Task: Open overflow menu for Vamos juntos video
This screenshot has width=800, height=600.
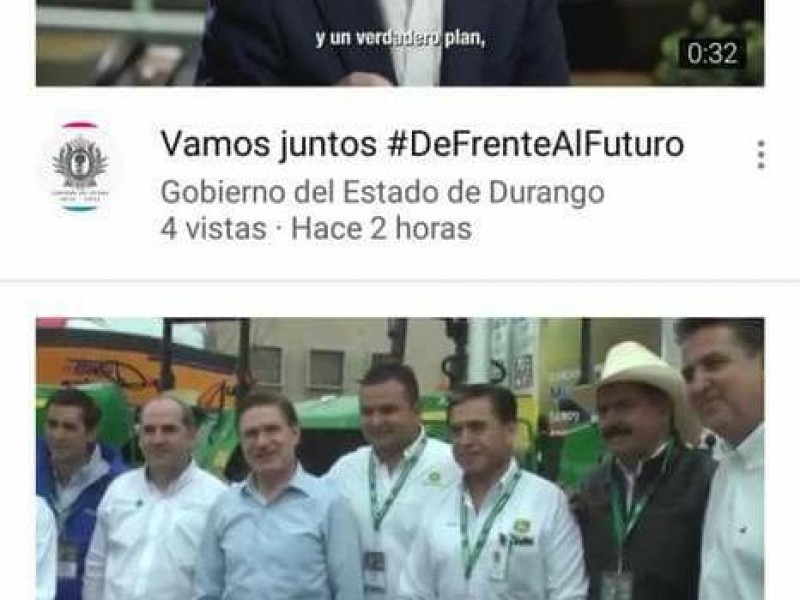Action: (x=761, y=155)
